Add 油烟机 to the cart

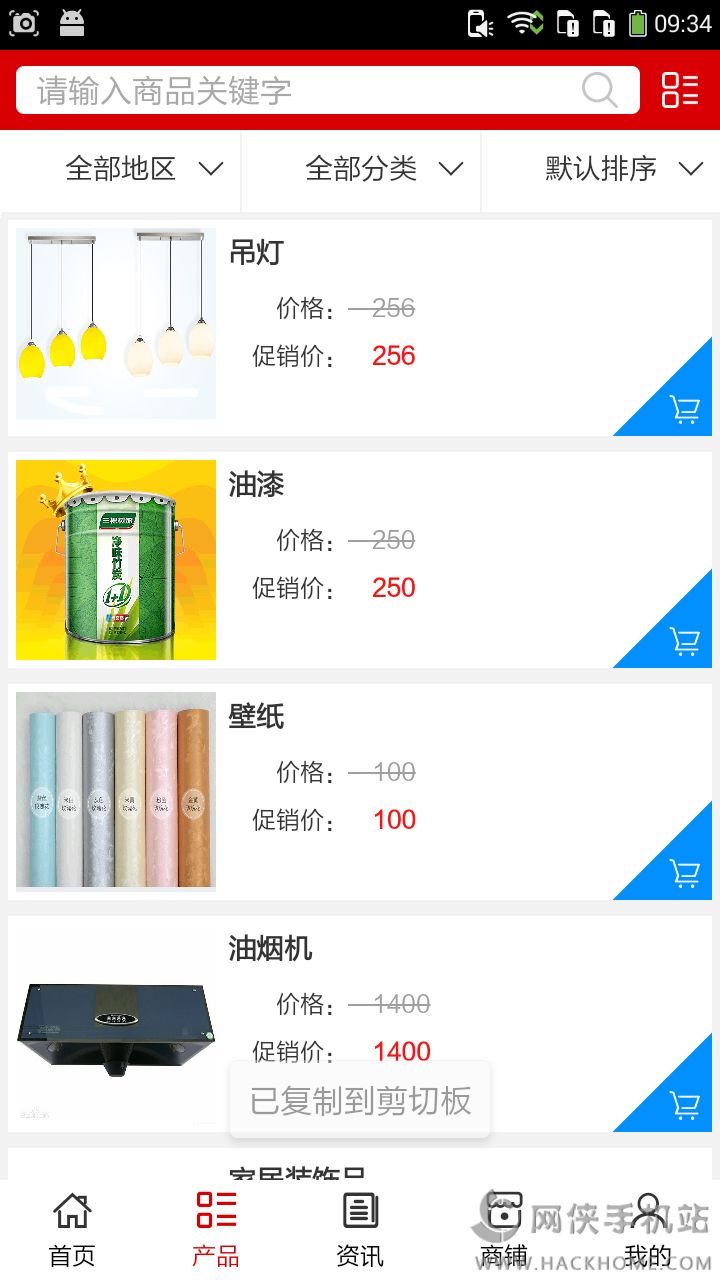click(683, 1104)
